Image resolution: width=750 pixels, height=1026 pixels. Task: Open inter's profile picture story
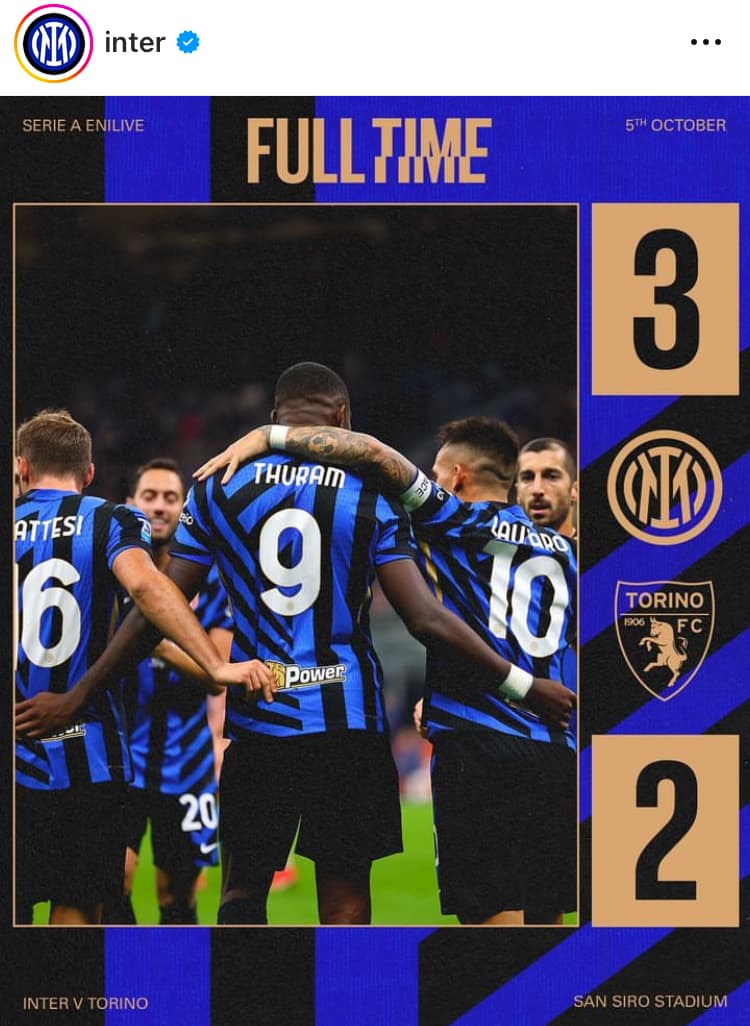tap(53, 43)
